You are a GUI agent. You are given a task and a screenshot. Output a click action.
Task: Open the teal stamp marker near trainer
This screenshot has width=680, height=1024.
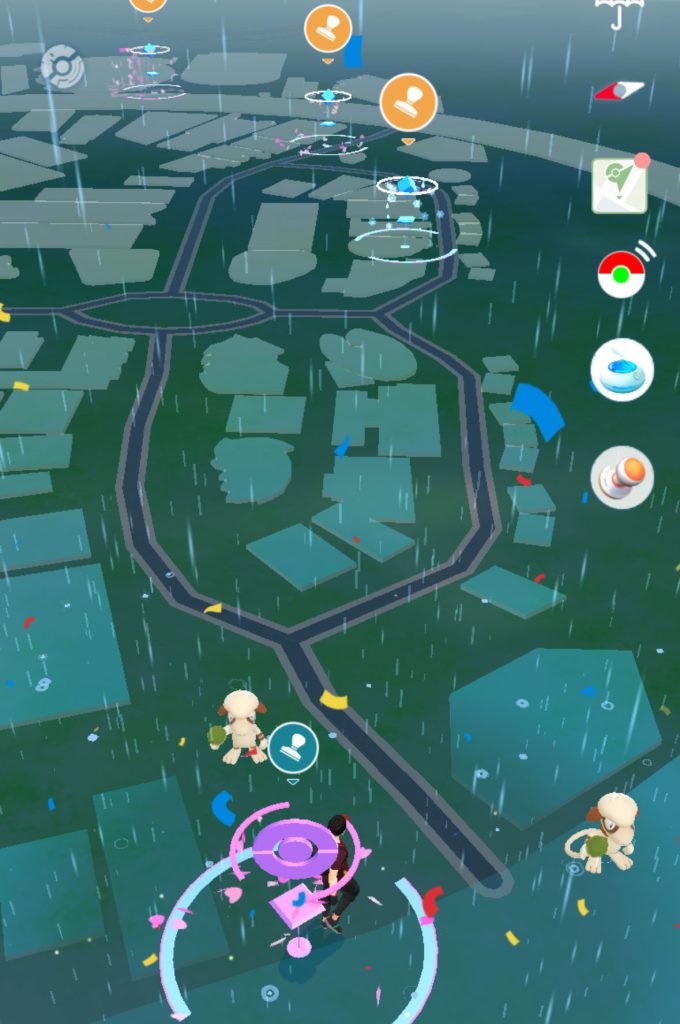click(293, 748)
